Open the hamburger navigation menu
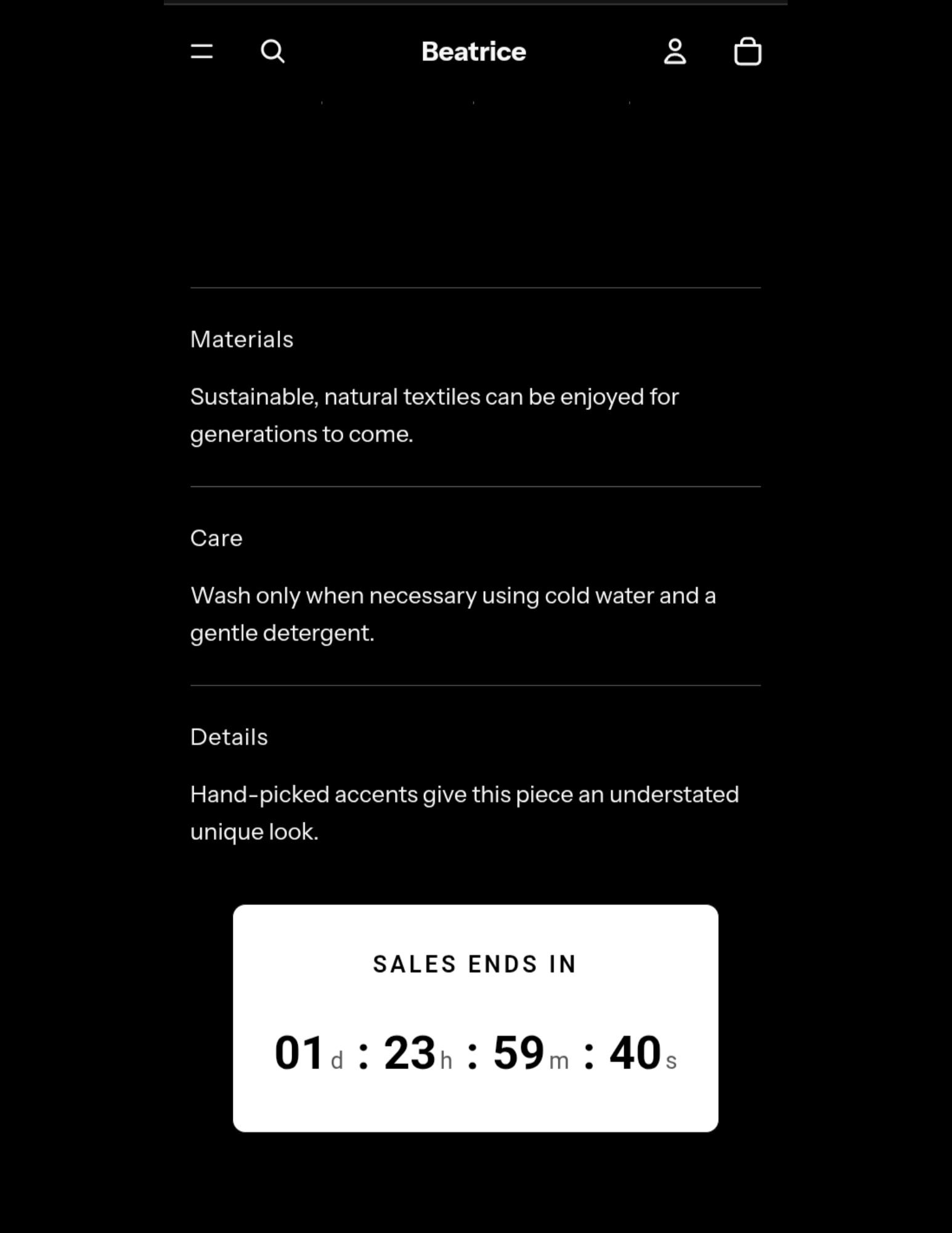The image size is (952, 1233). (x=201, y=52)
